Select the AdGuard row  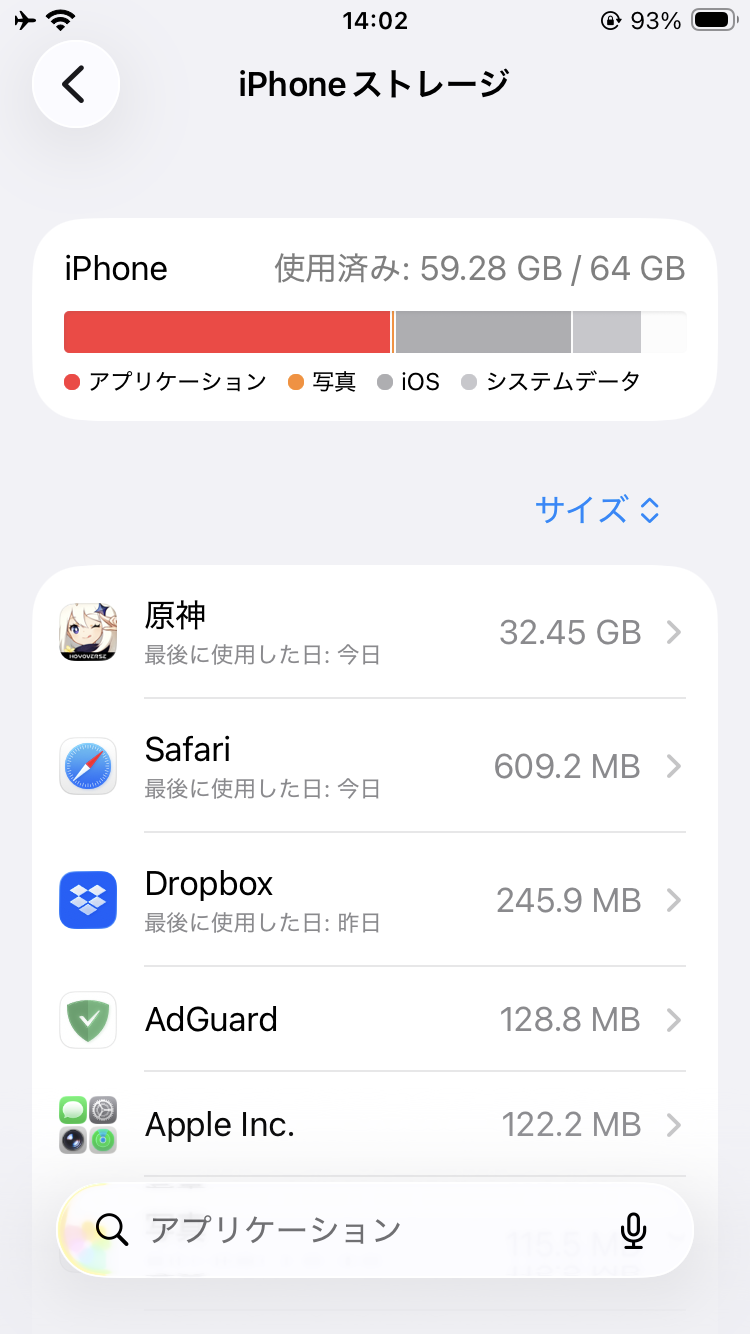374,1020
